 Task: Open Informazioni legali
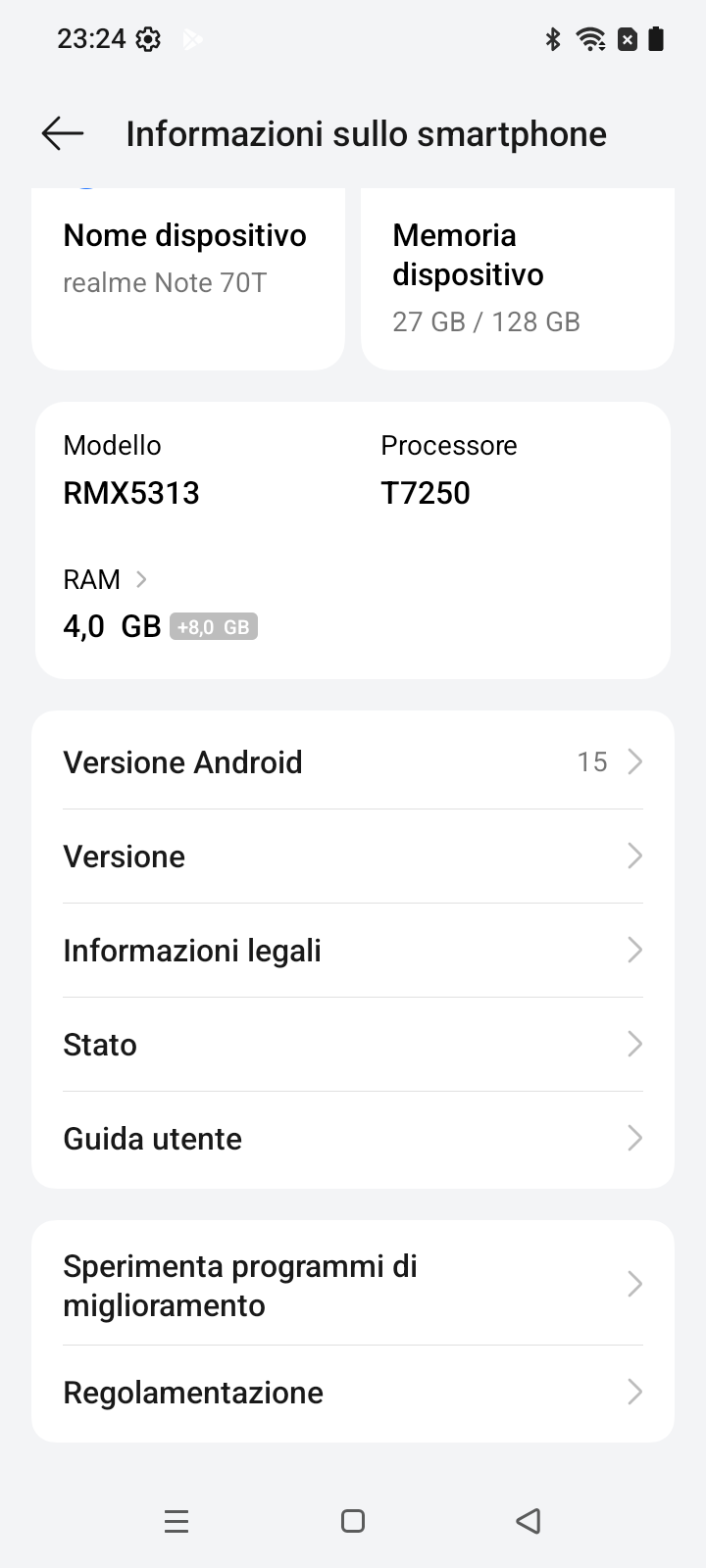click(x=353, y=950)
